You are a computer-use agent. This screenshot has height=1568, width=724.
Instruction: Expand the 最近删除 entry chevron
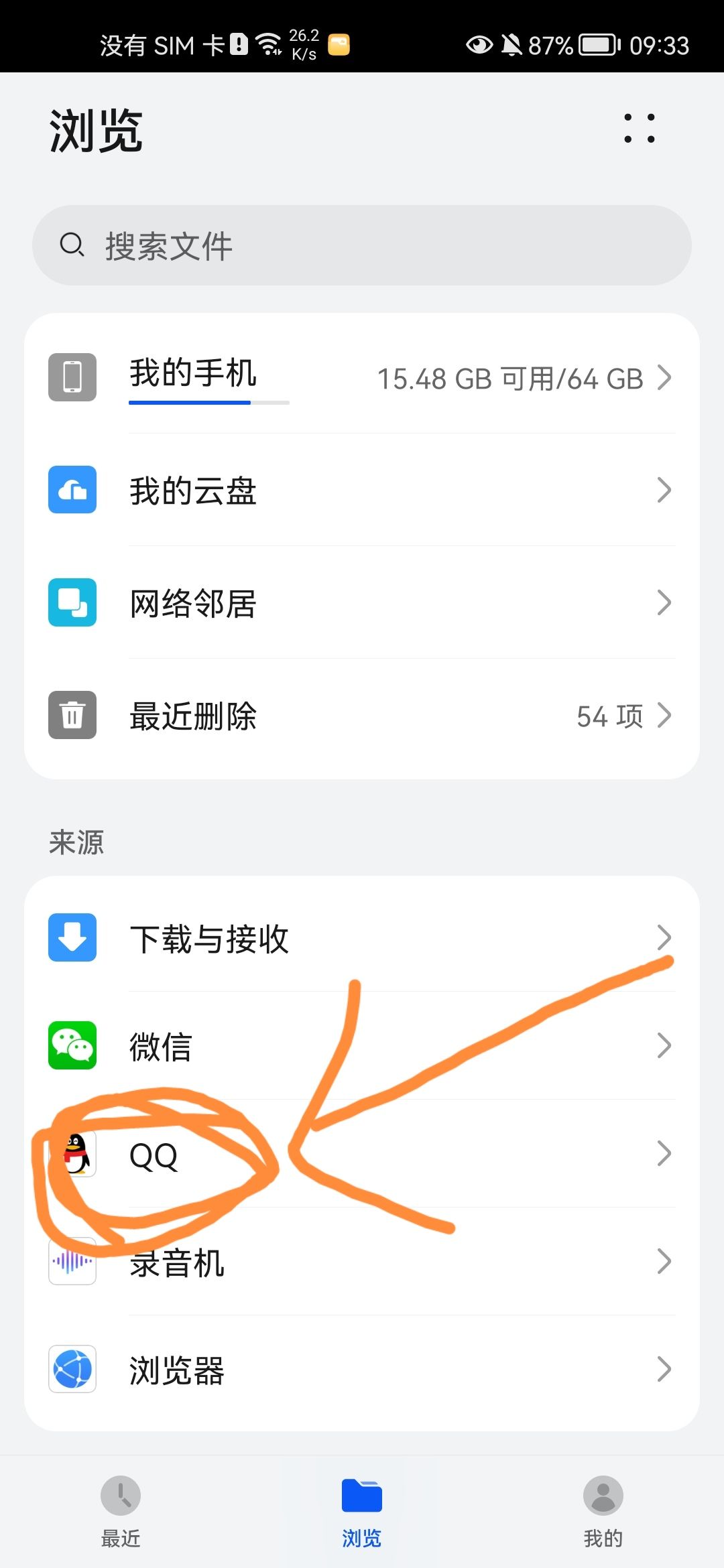[664, 716]
